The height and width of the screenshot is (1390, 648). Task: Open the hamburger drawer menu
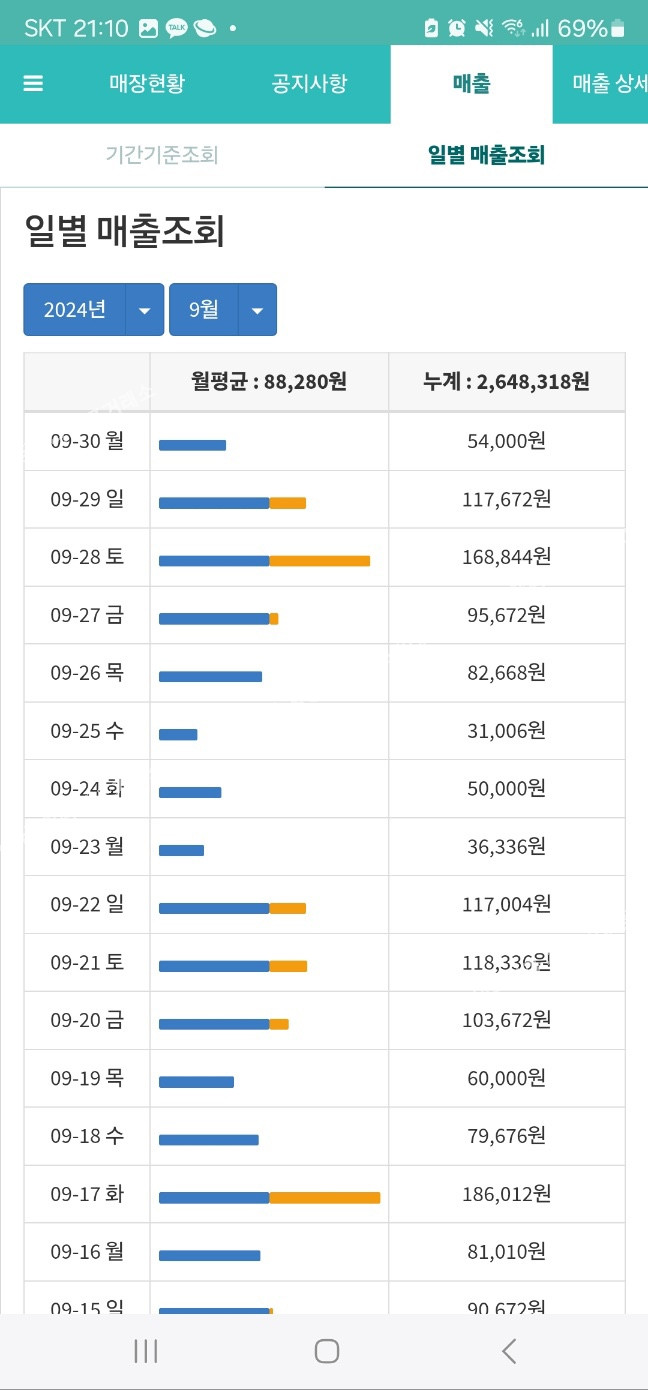33,84
